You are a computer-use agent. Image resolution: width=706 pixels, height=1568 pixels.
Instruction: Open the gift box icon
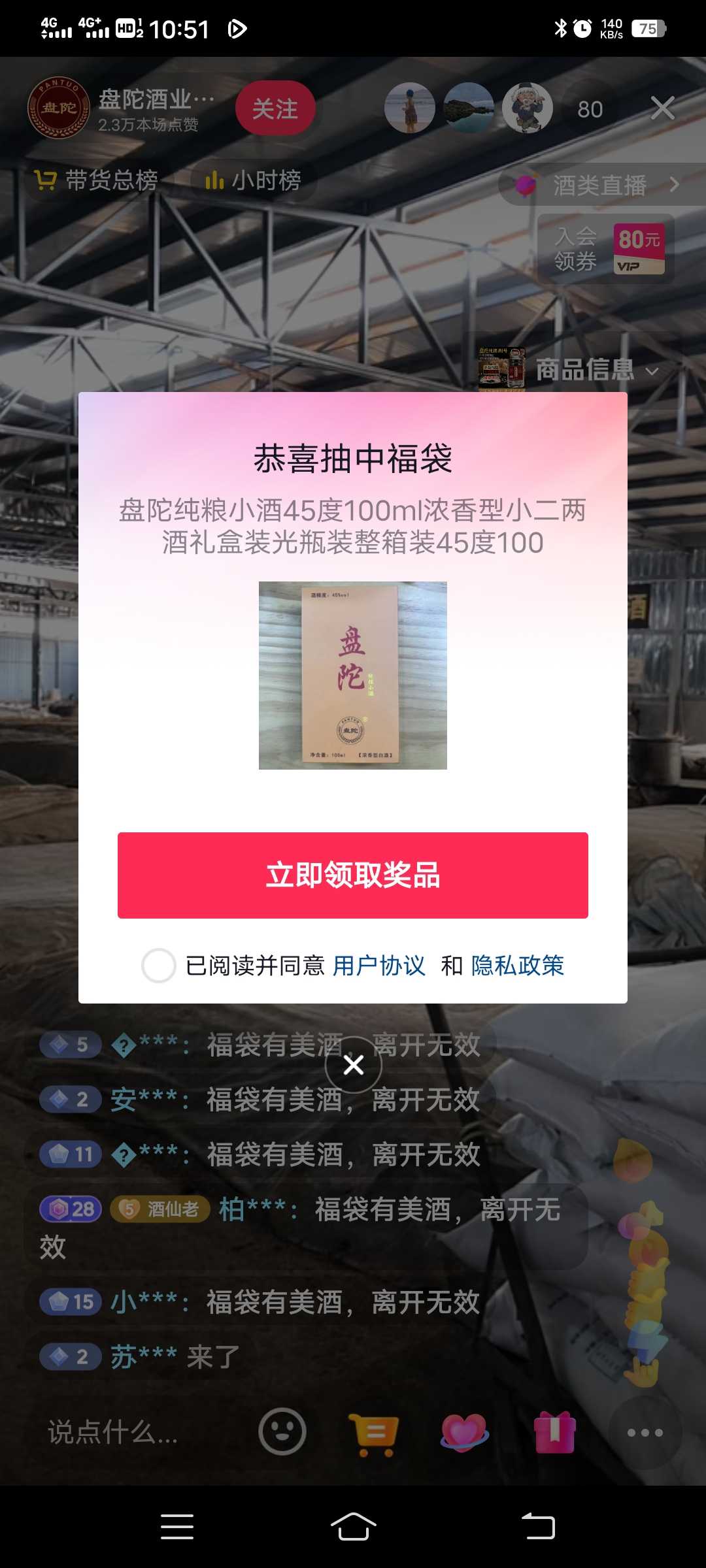555,1431
